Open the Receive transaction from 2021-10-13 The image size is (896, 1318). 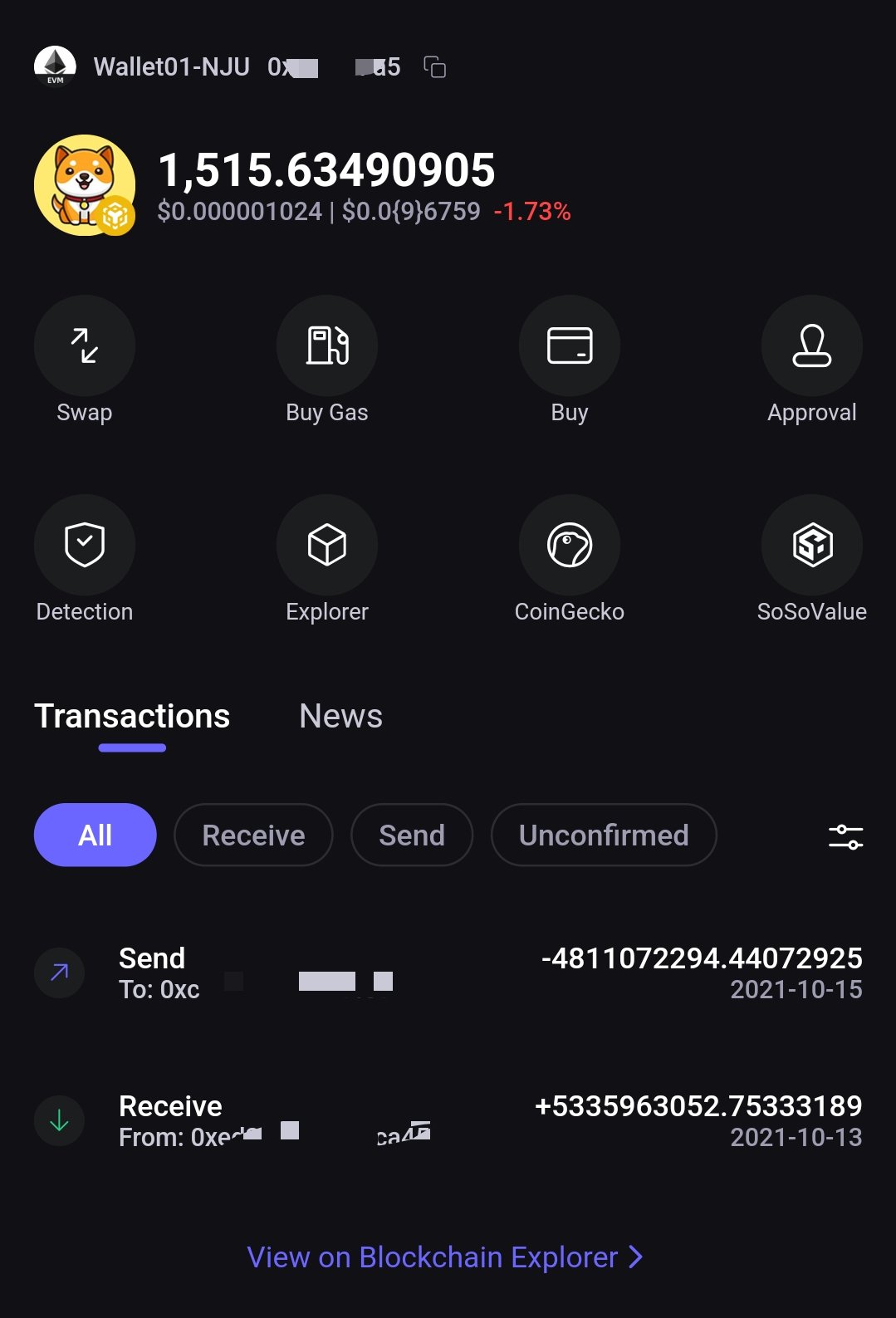(x=448, y=1120)
